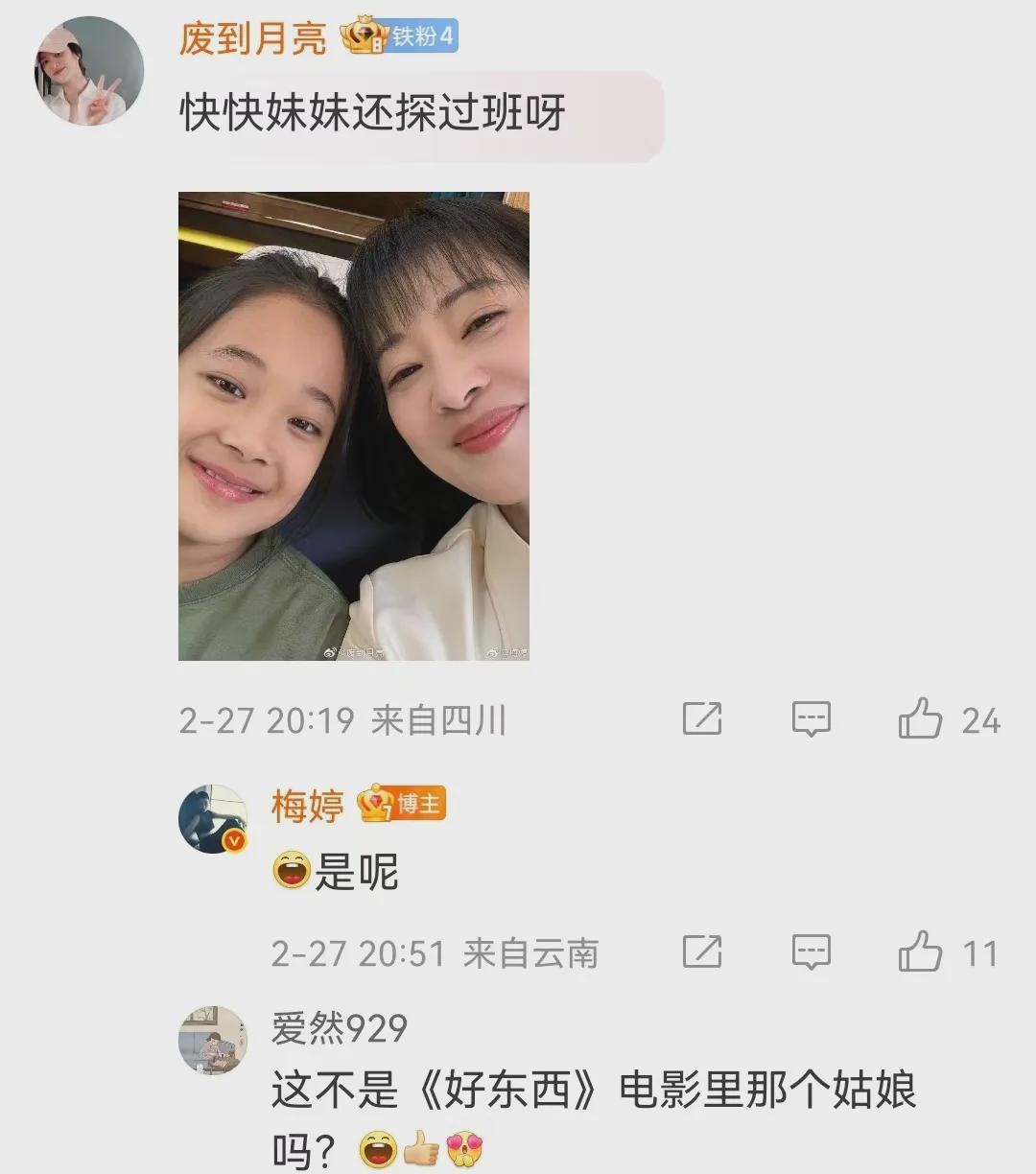1036x1174 pixels.
Task: Like 废到月亮's comment with 24 likes
Action: (920, 718)
